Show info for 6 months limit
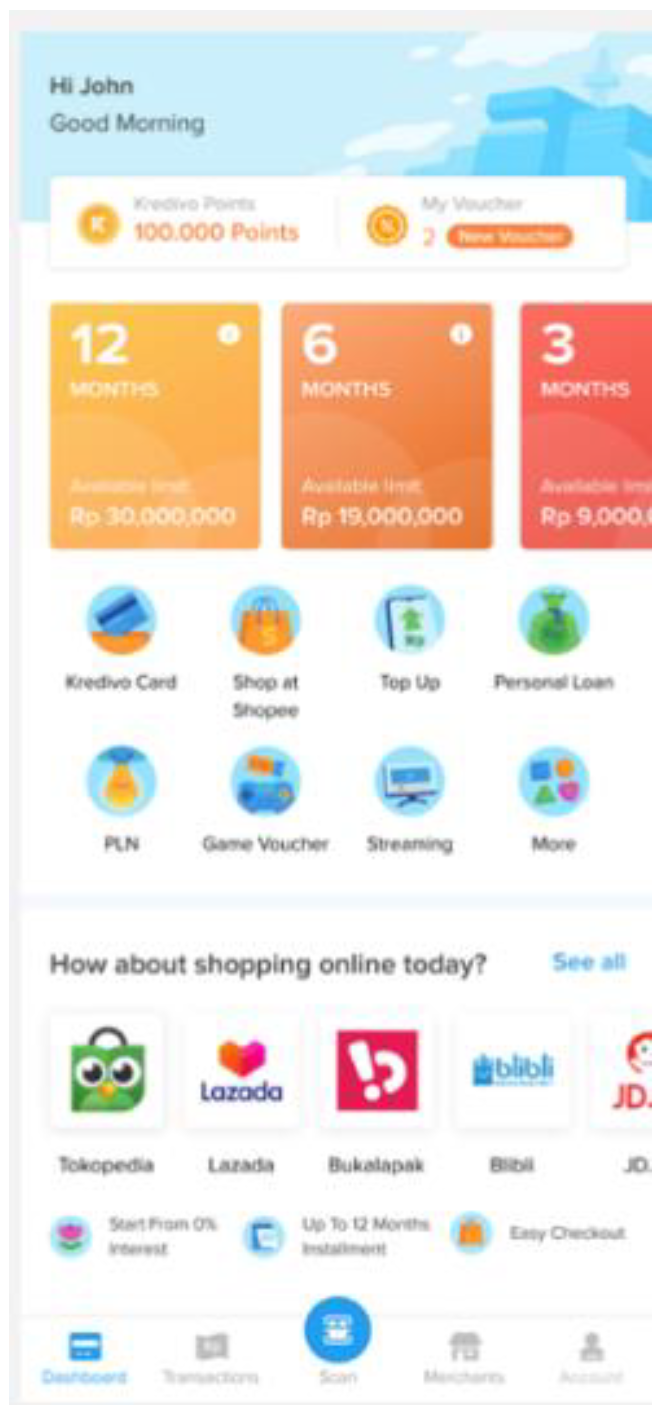The image size is (664, 1415). [461, 335]
